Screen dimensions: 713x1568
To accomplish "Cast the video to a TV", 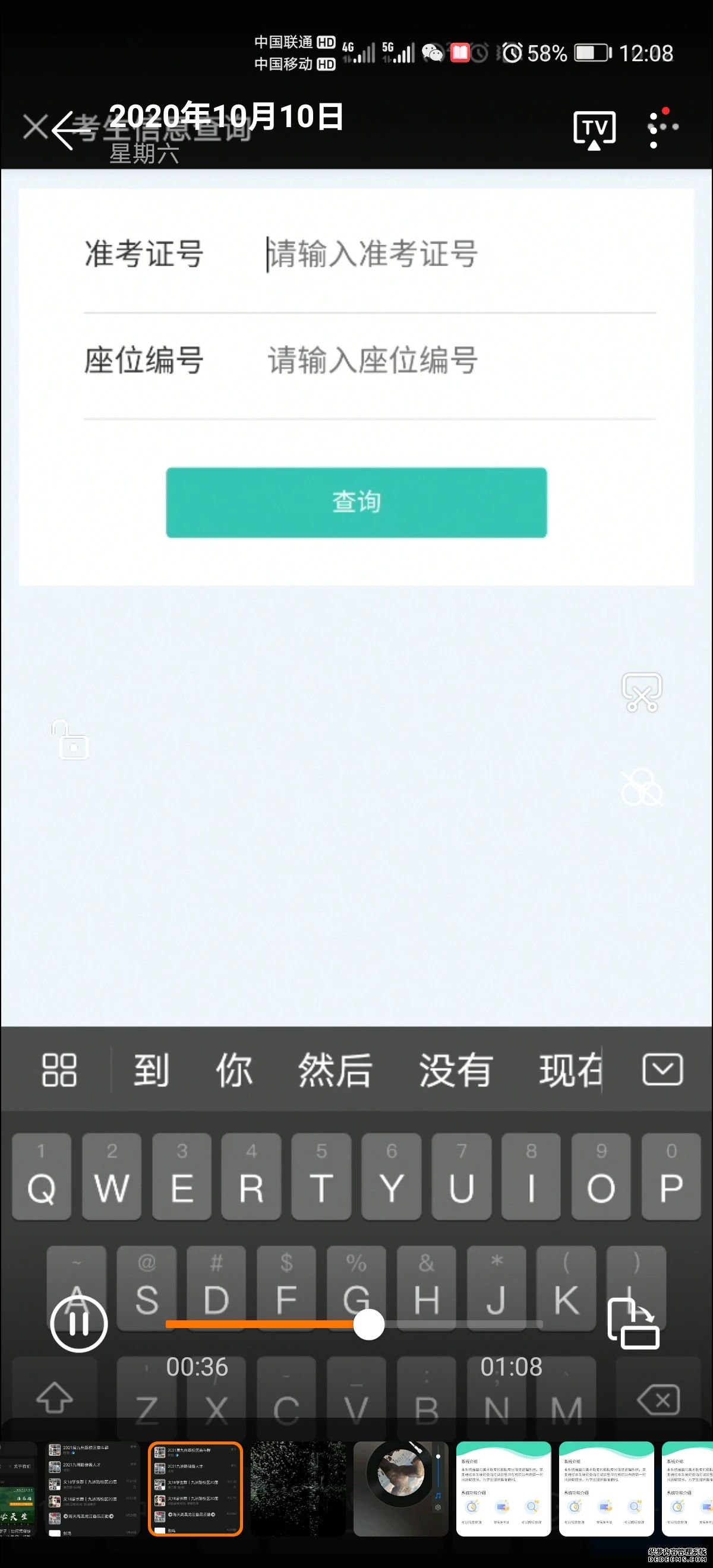I will (594, 129).
